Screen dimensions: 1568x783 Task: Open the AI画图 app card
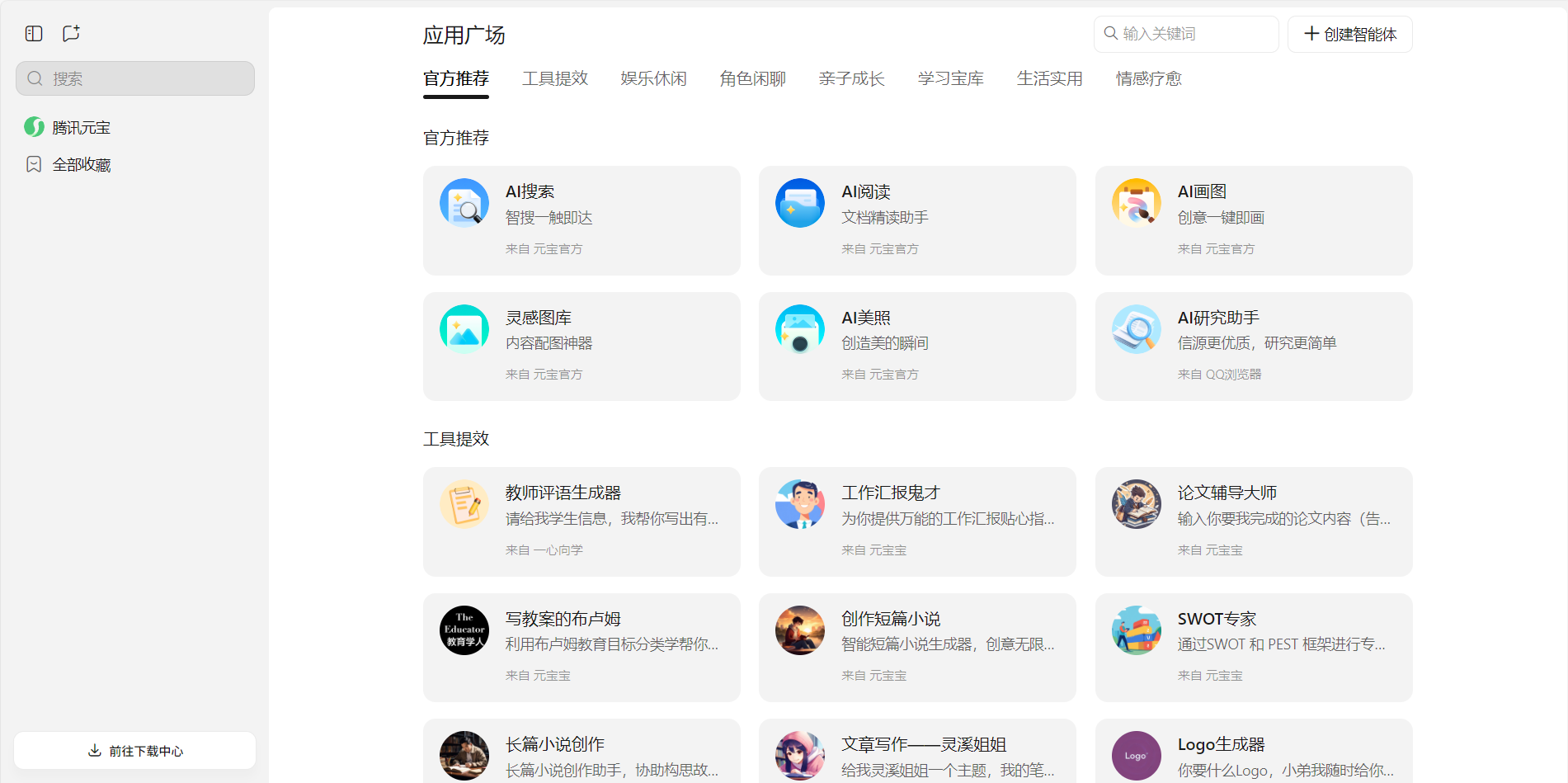point(1253,220)
